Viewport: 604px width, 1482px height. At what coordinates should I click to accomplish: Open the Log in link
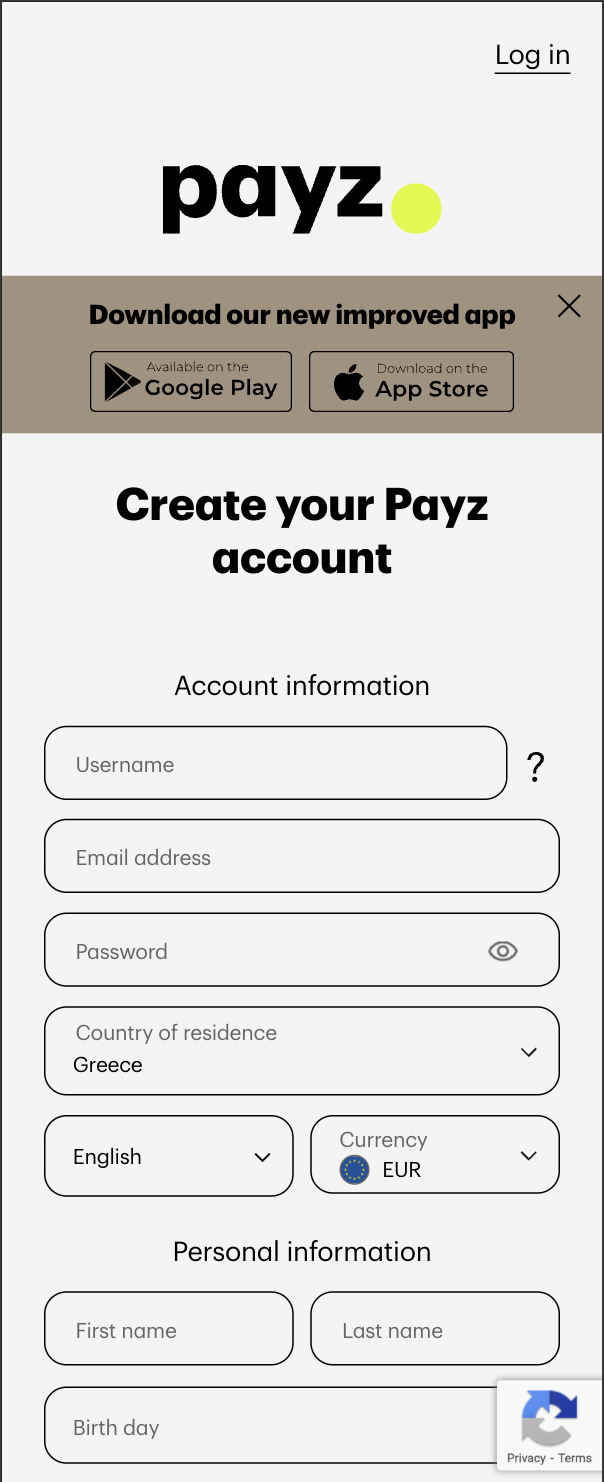(532, 56)
